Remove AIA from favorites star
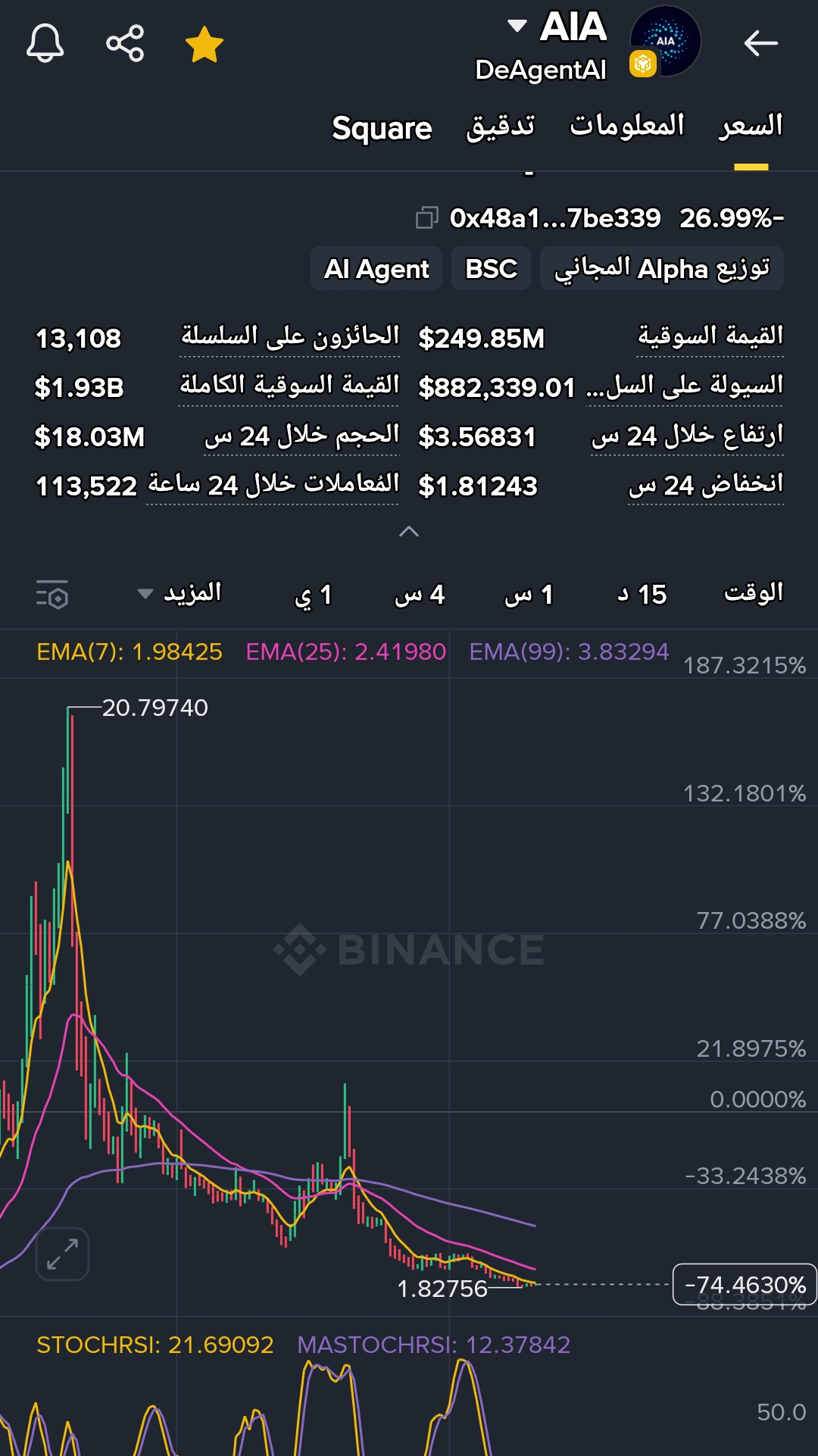818x1456 pixels. point(204,45)
